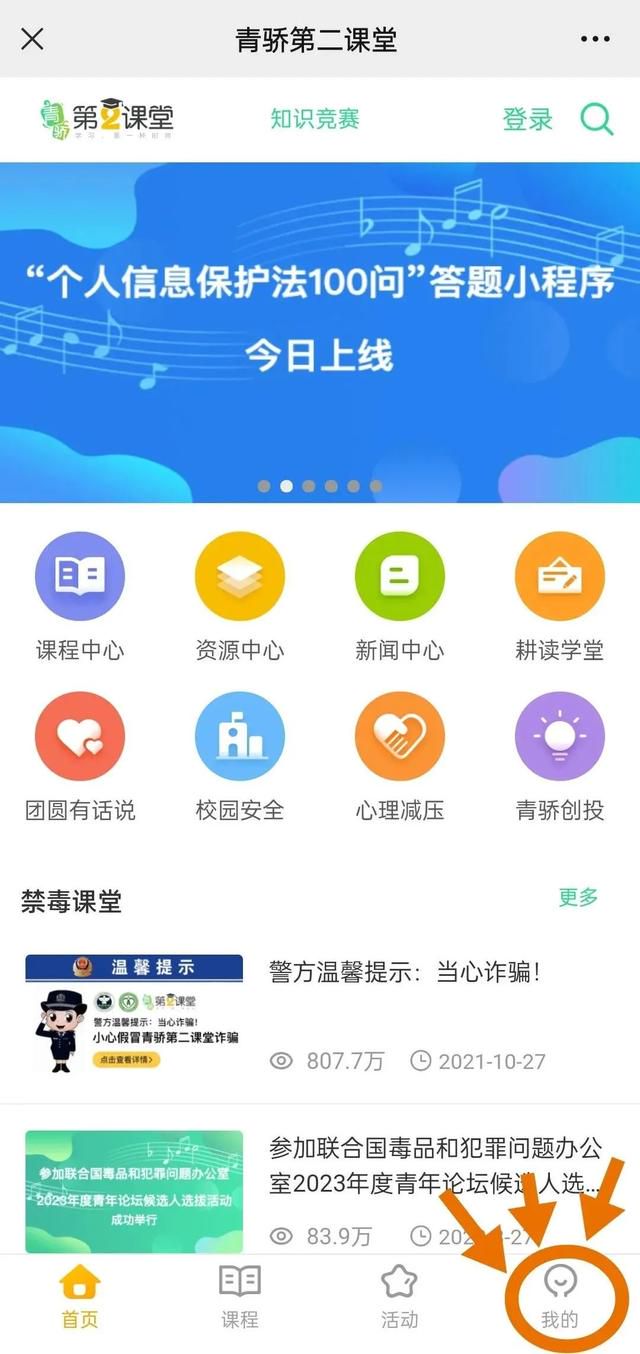The height and width of the screenshot is (1354, 640).
Task: Switch to the 课程 tab
Action: [240, 1296]
